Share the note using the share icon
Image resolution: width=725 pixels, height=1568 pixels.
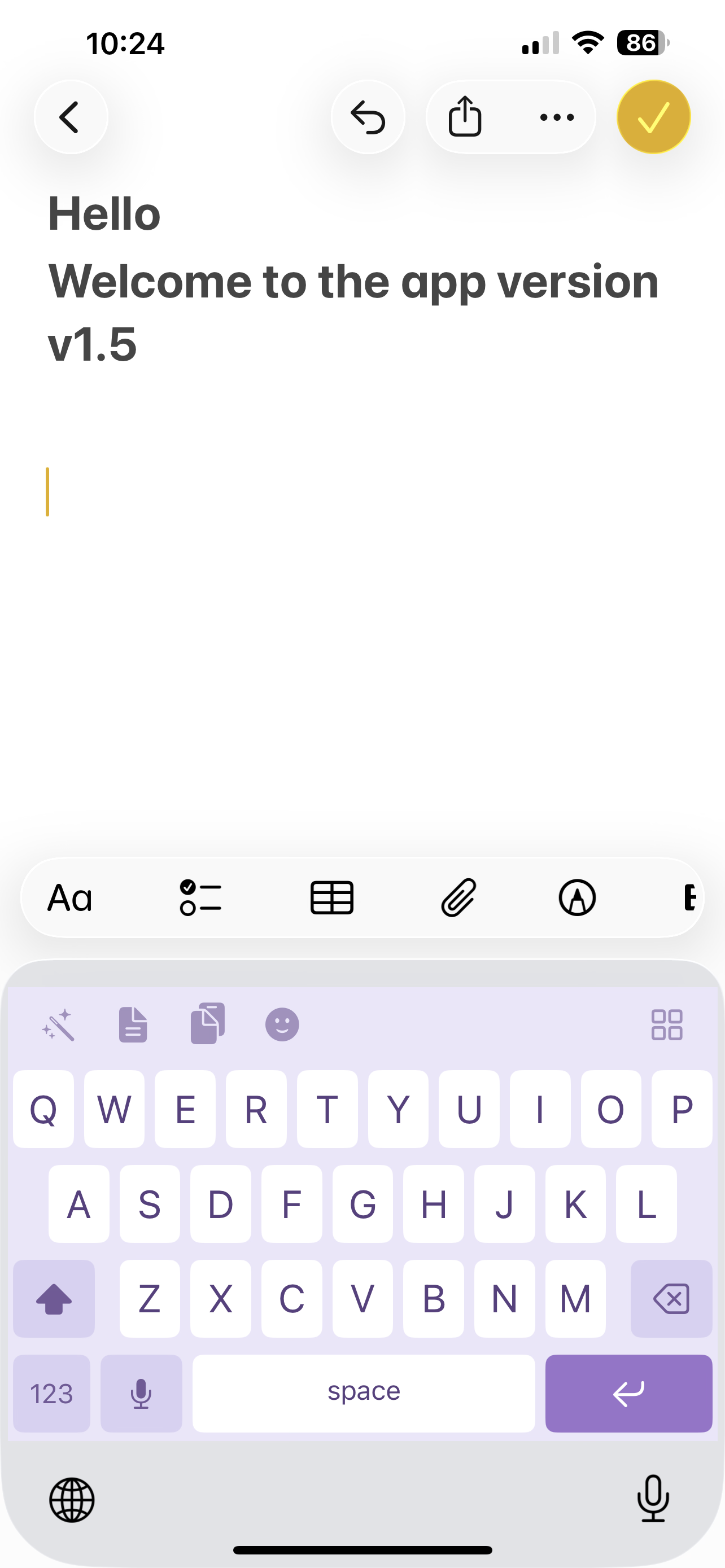coord(466,116)
